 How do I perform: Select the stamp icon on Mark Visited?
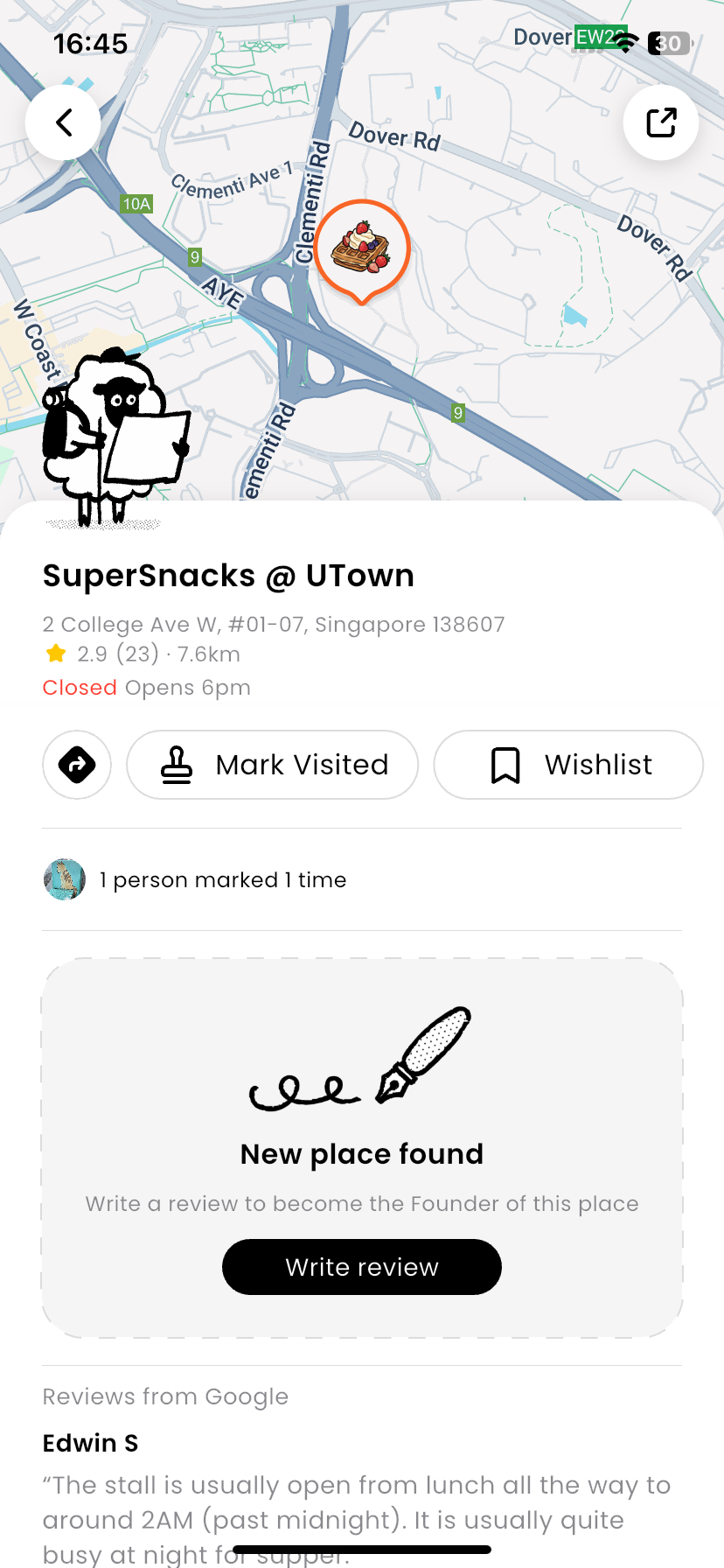(178, 764)
